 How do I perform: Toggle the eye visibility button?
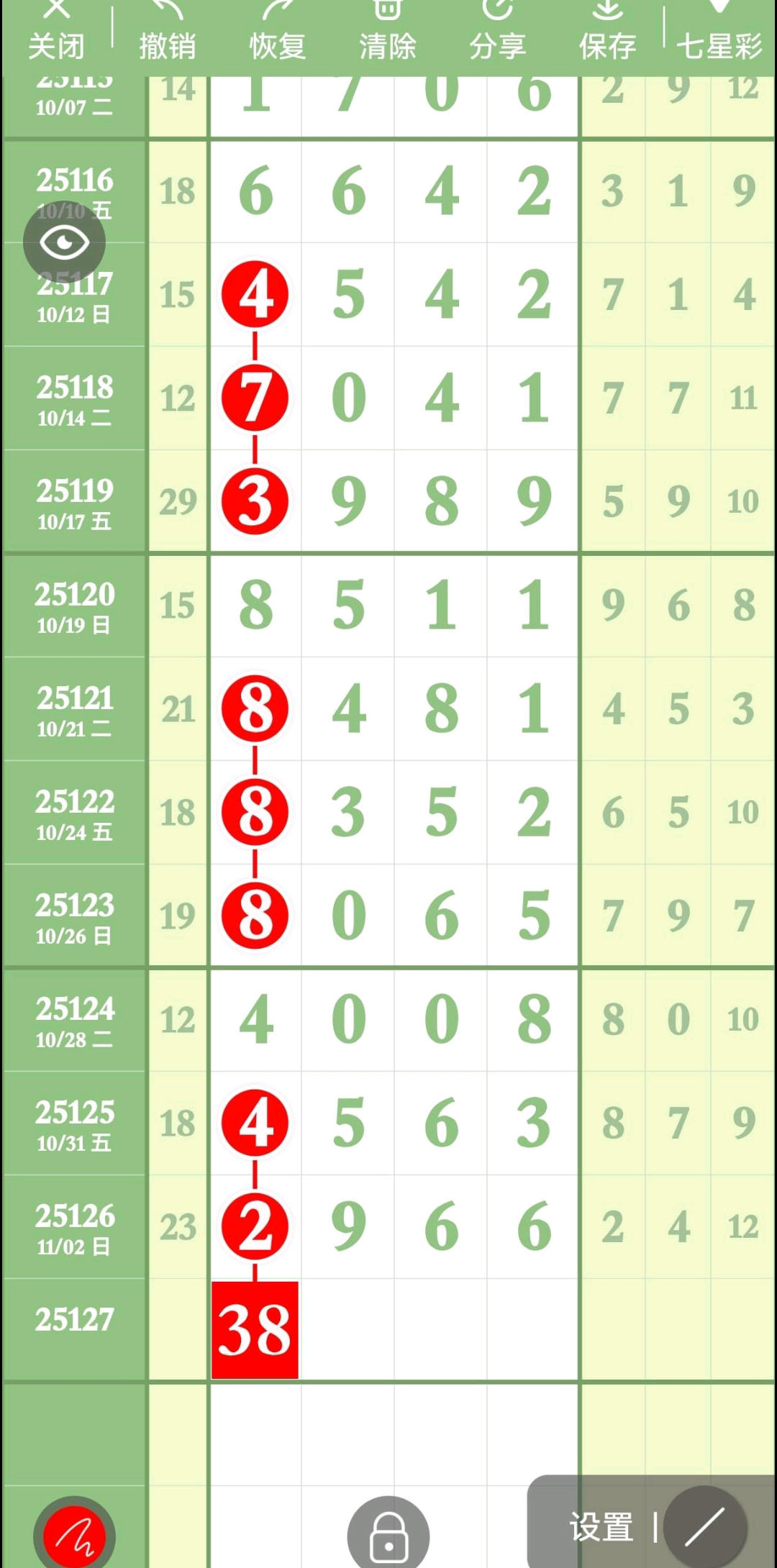pos(64,242)
